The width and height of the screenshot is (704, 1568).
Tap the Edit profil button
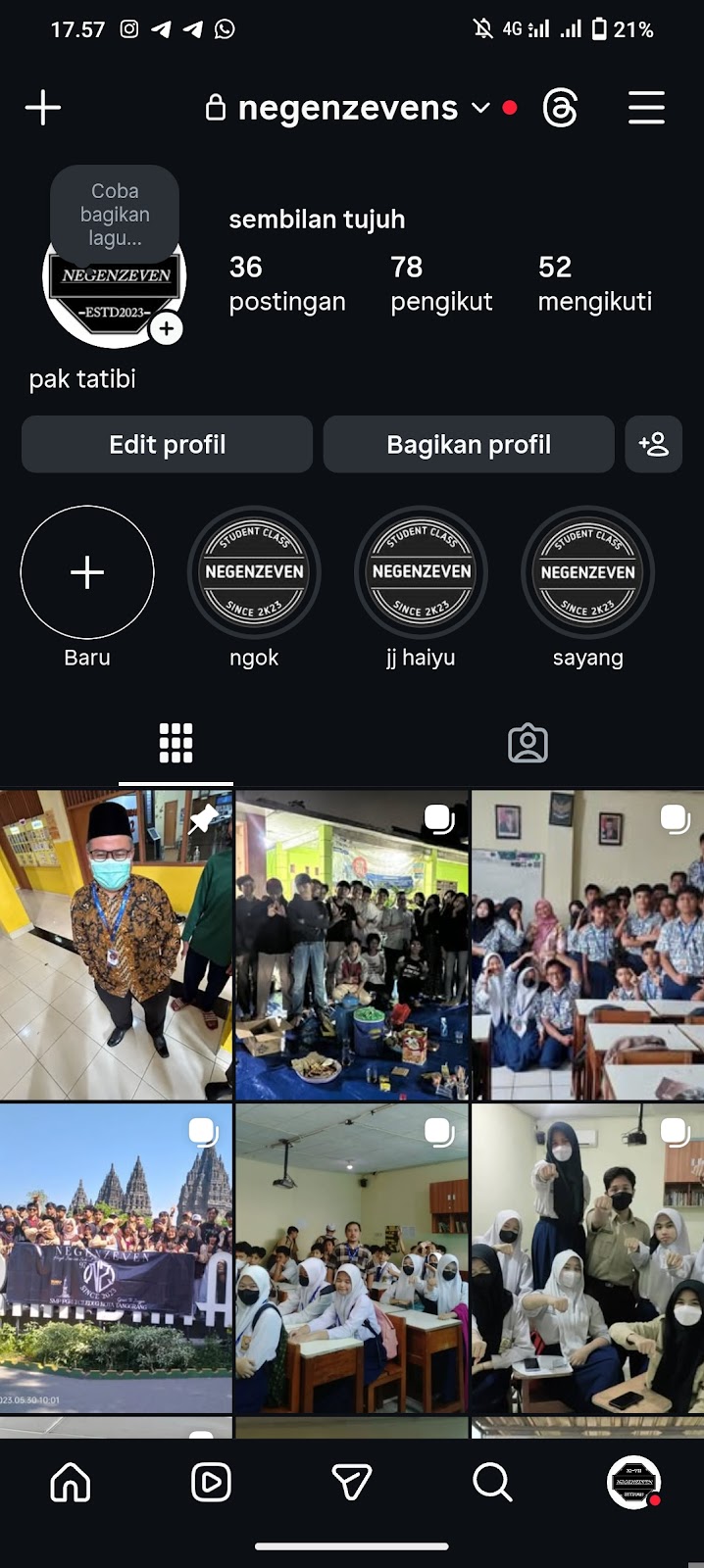click(167, 445)
